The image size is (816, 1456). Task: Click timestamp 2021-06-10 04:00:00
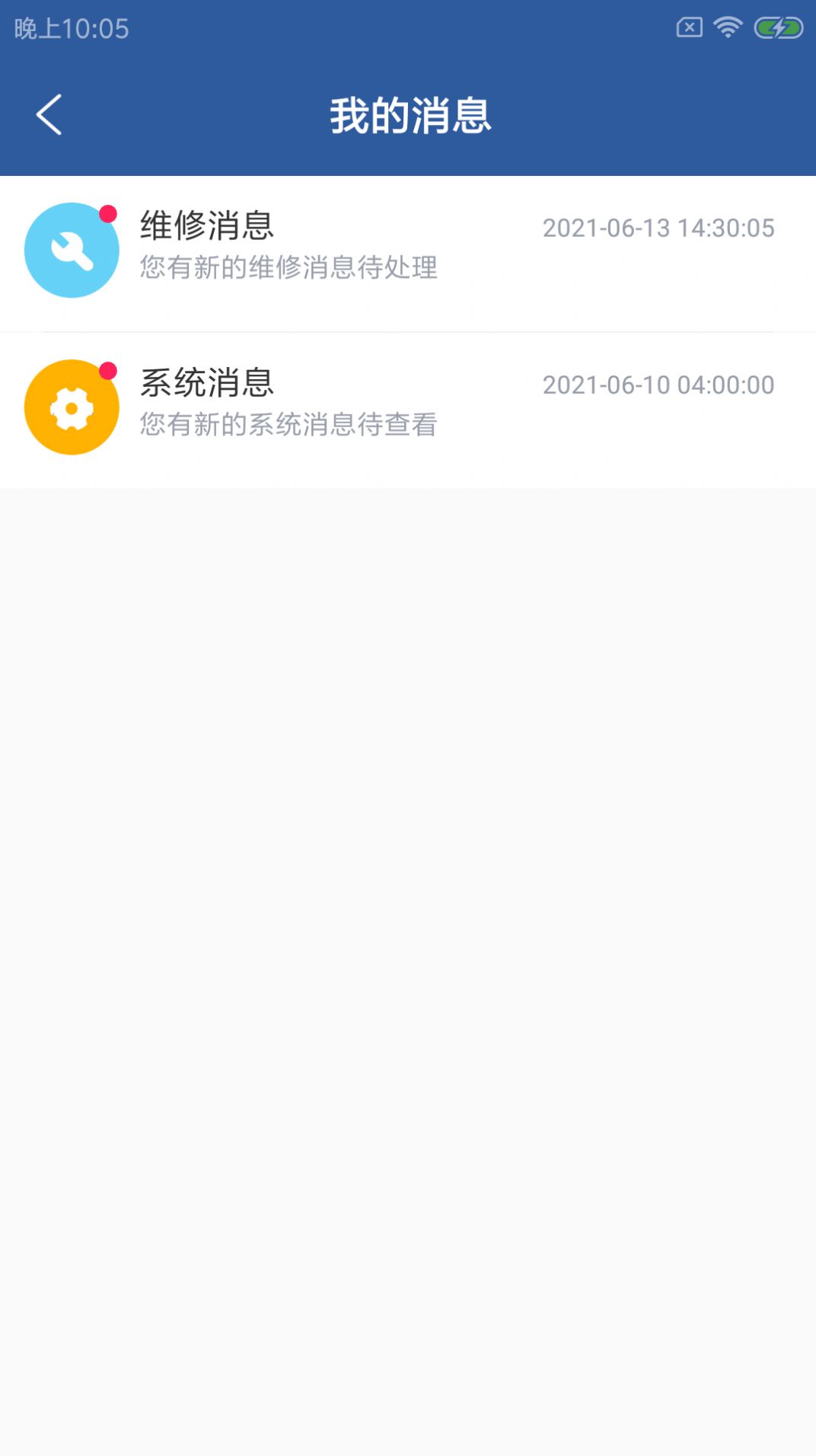pyautogui.click(x=659, y=385)
